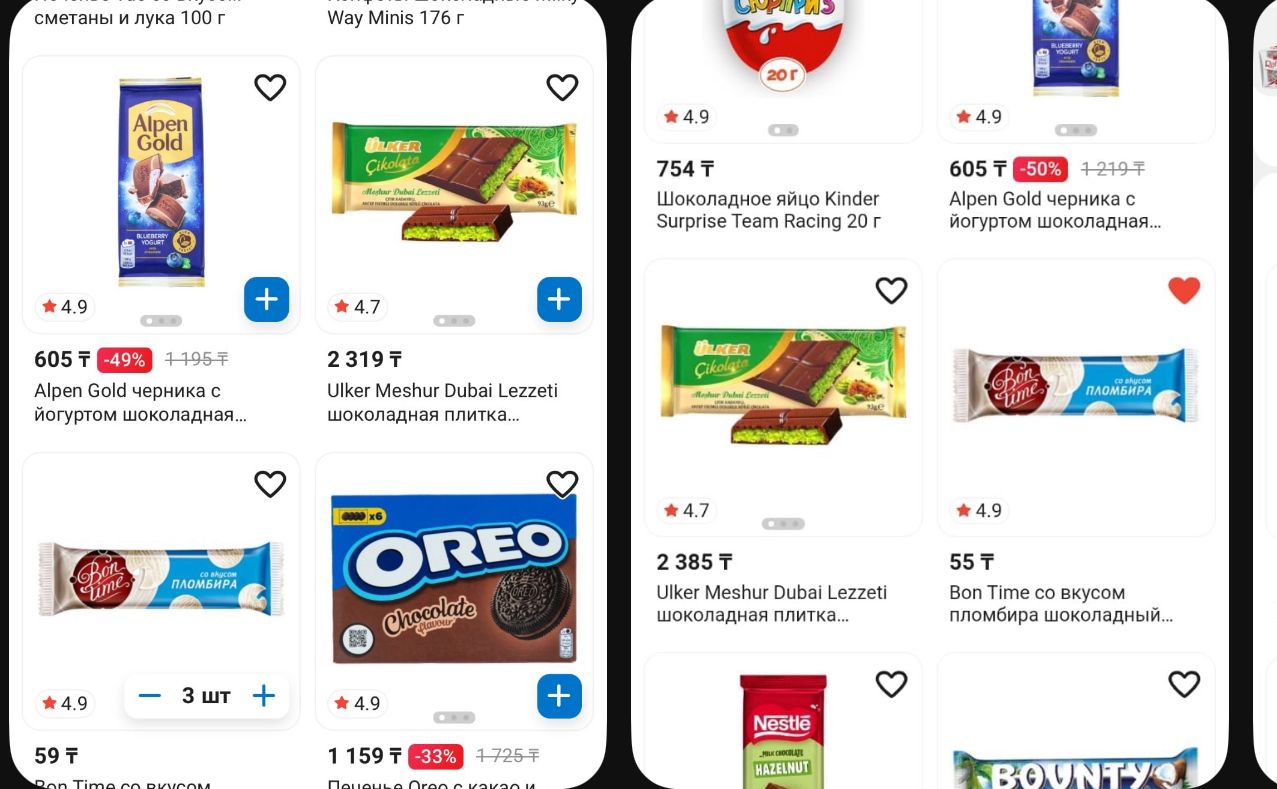The width and height of the screenshot is (1277, 789).
Task: Add Oreo Chocolate cookies to cart
Action: pos(559,696)
